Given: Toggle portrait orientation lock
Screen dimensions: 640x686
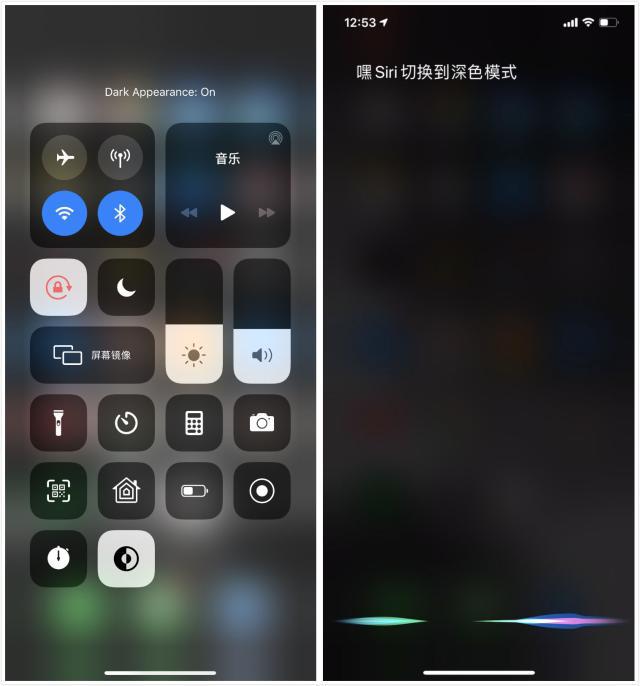Looking at the screenshot, I should tap(58, 287).
